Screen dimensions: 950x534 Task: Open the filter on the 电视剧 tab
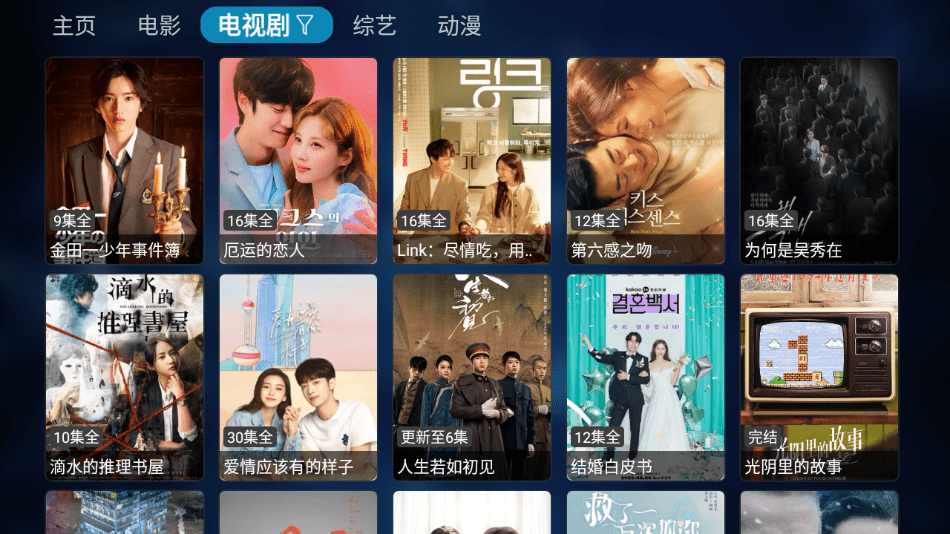click(304, 26)
